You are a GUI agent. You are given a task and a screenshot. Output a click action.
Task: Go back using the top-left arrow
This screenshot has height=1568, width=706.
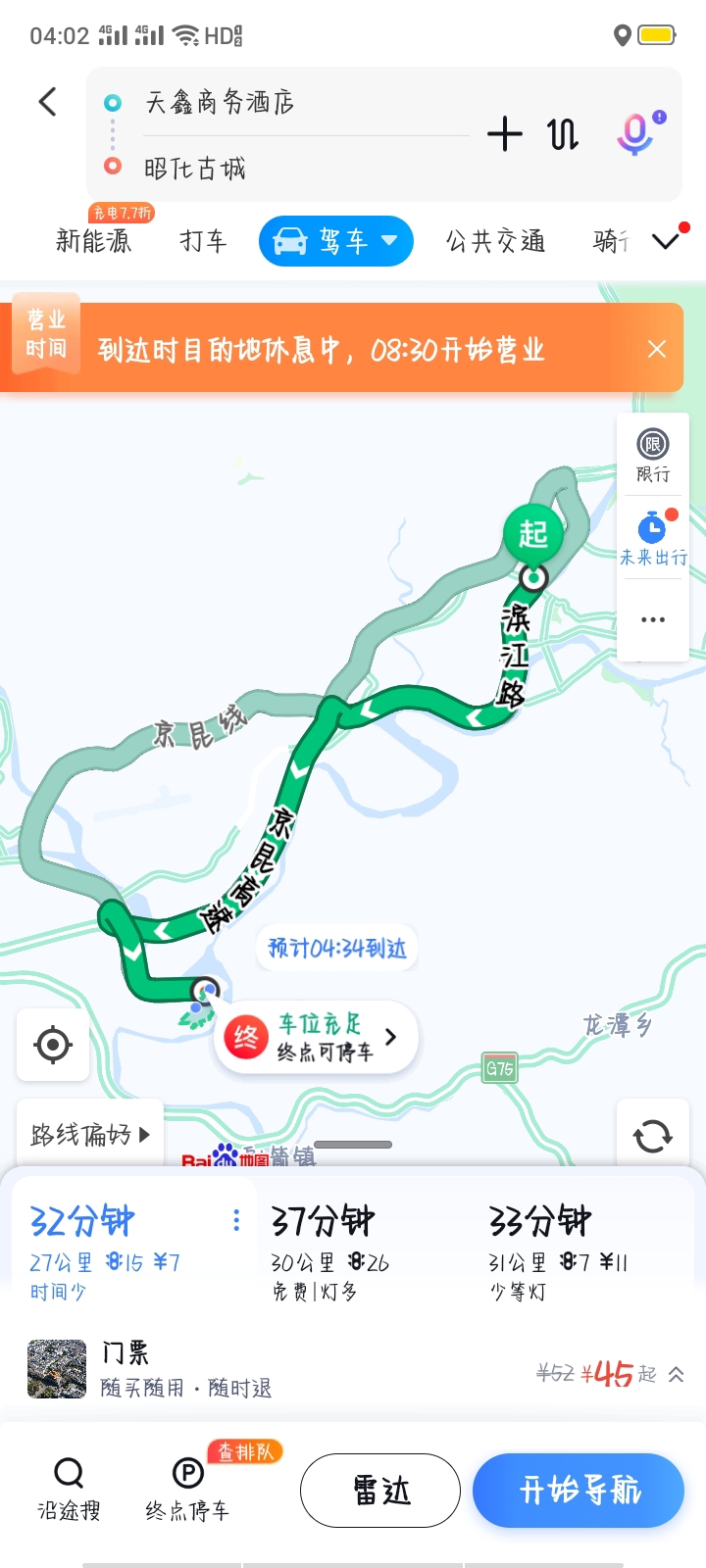point(47,102)
